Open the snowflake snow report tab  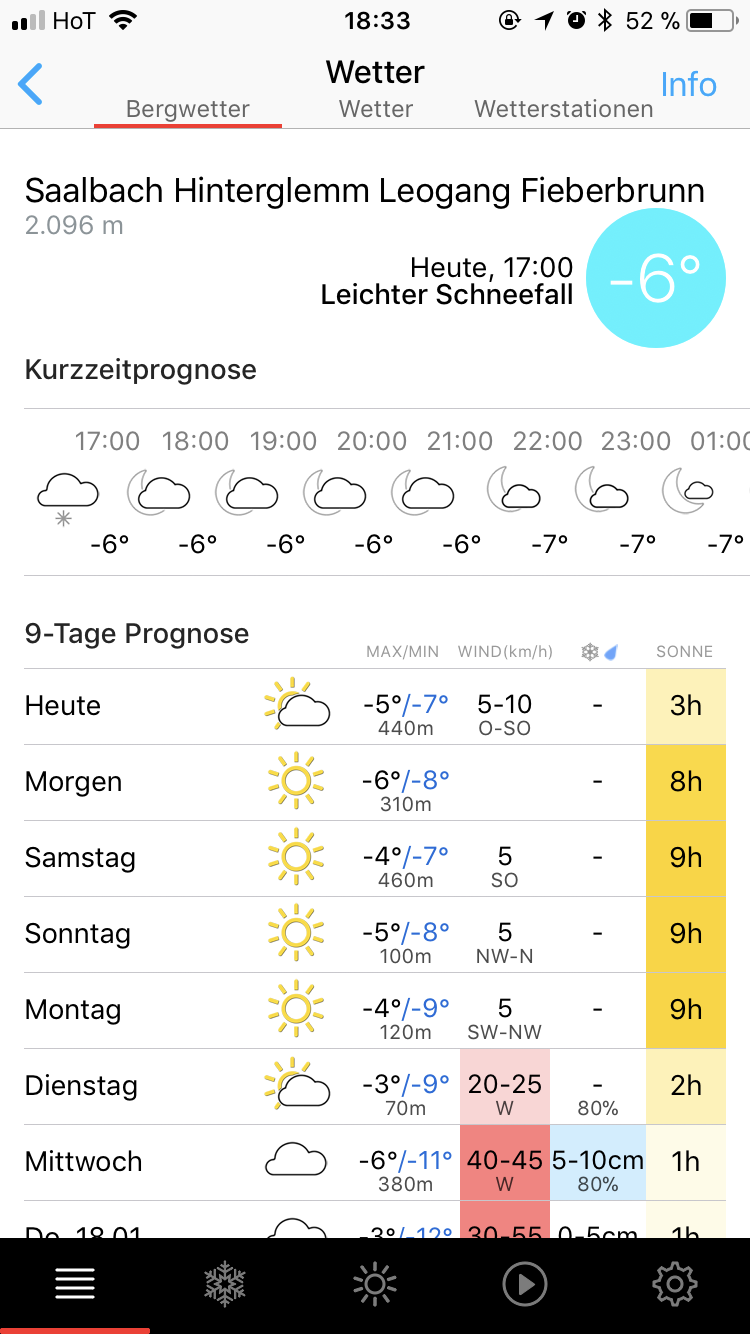pyautogui.click(x=225, y=1284)
